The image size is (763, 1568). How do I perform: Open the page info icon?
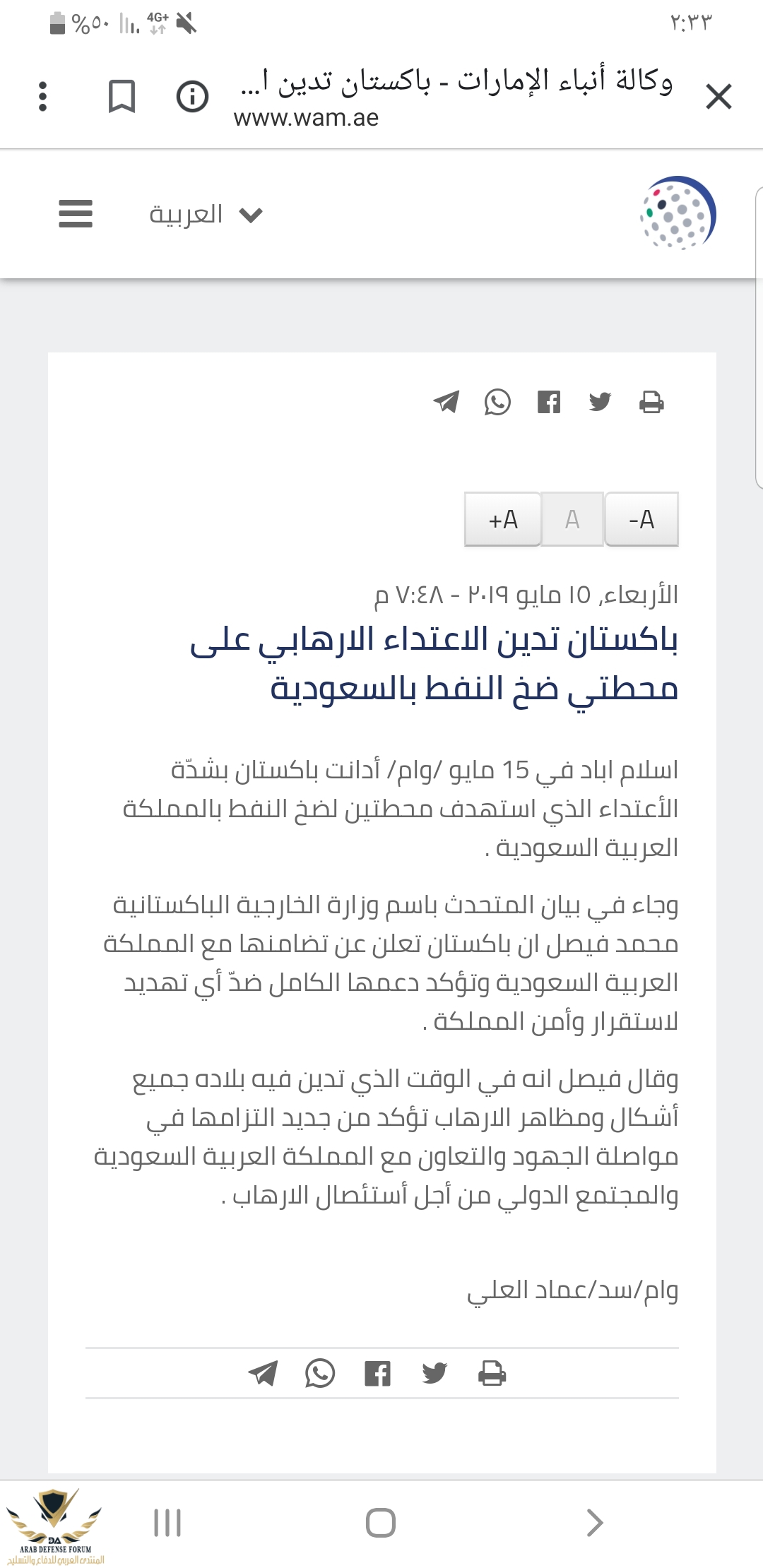192,96
